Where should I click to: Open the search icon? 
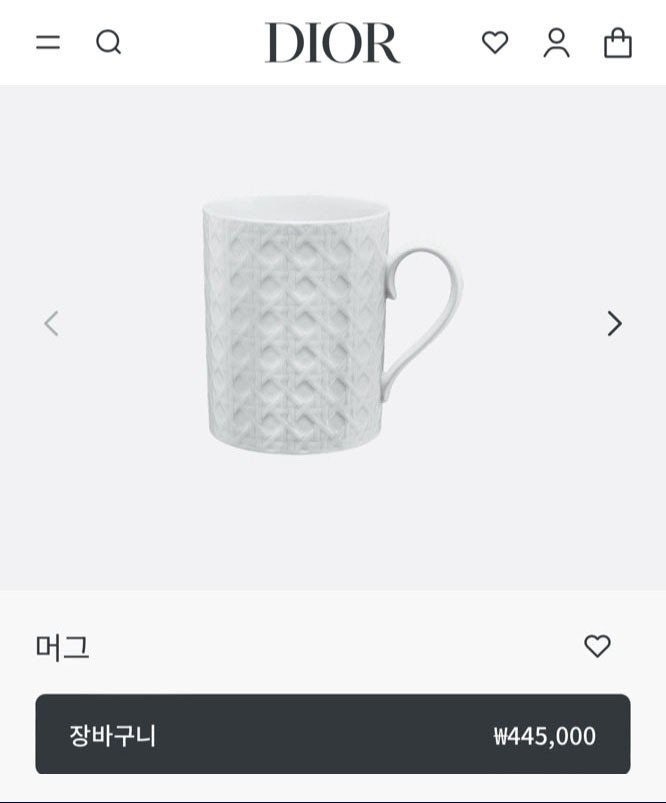108,42
